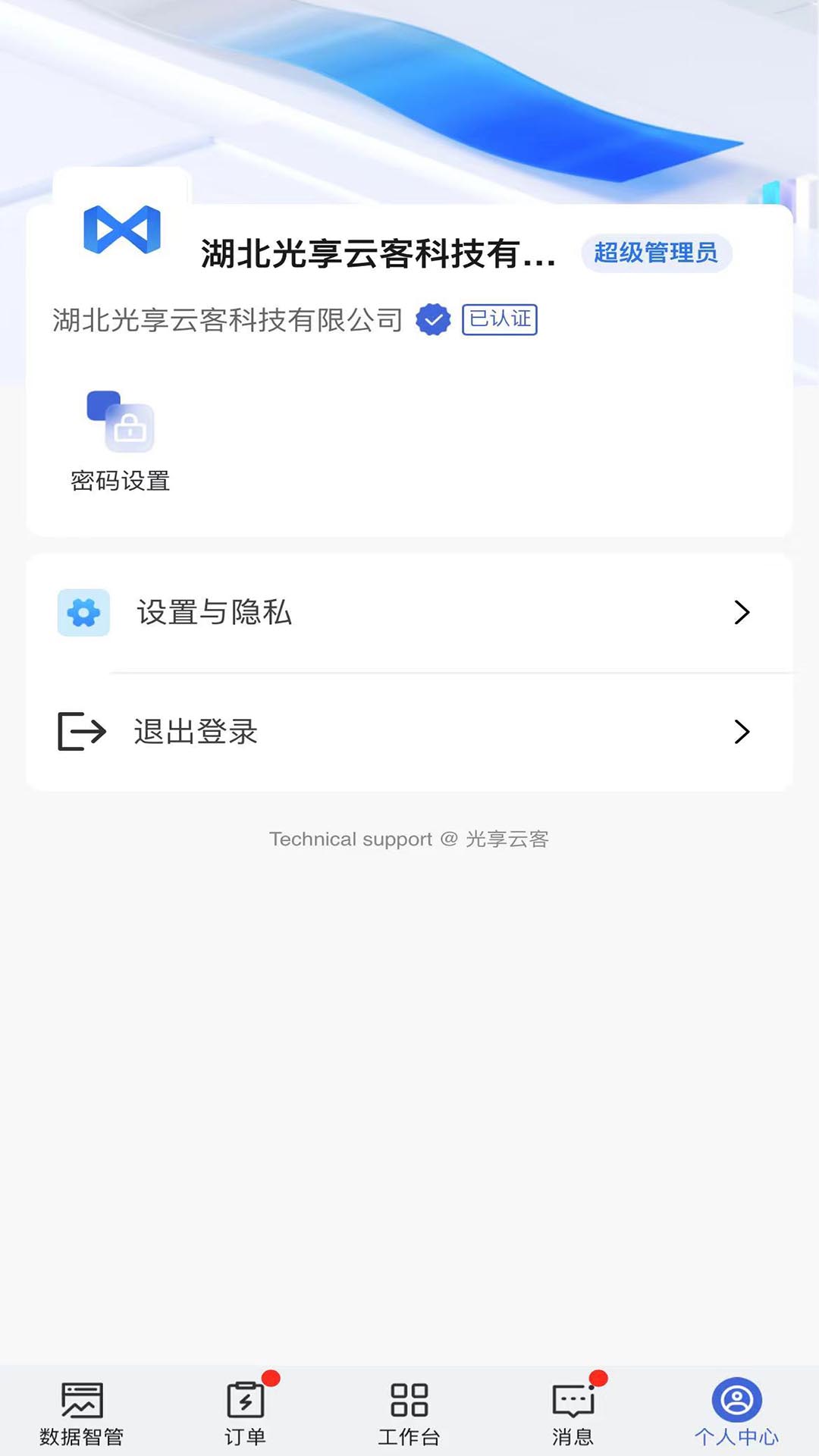View the 消息 messages tab
Screen dimensions: 819x1456
573,1412
